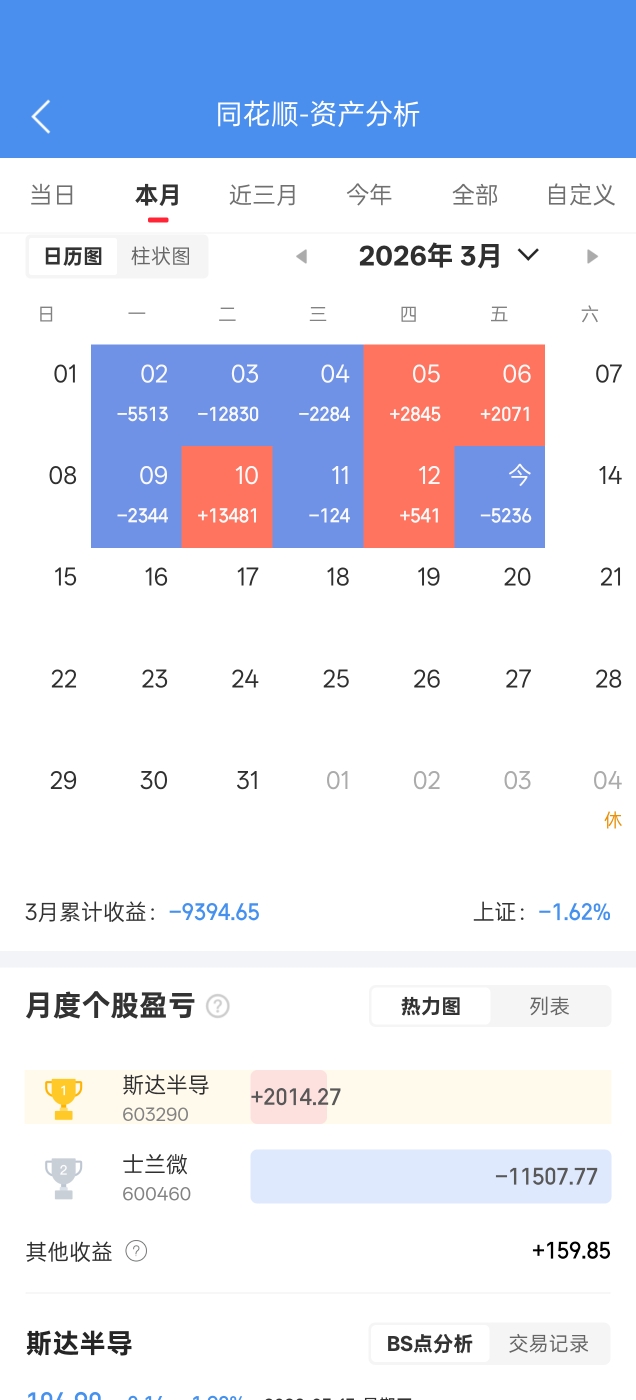Viewport: 636px width, 1400px height.
Task: Open March 10 day with +13481
Action: tap(227, 496)
